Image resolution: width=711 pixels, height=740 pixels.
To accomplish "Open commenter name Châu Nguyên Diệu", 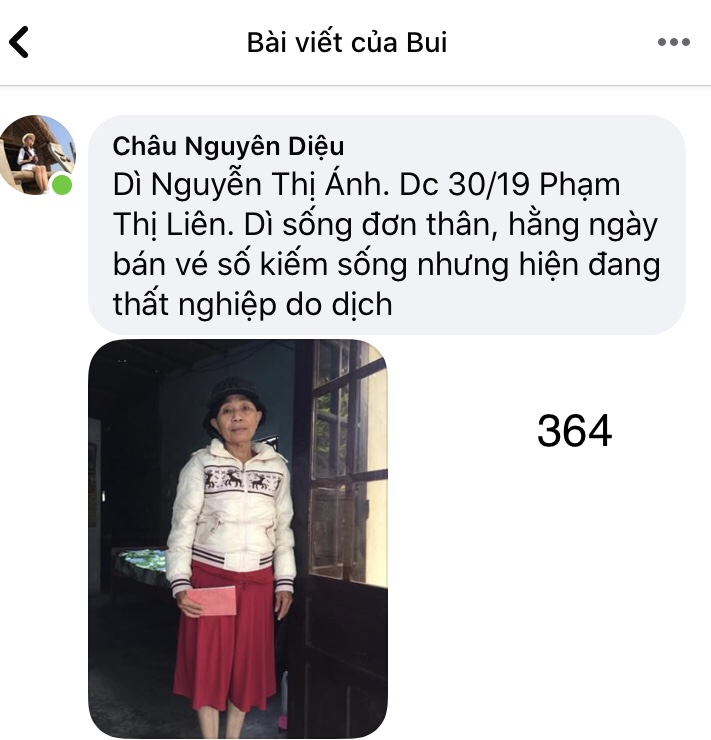I will point(228,146).
